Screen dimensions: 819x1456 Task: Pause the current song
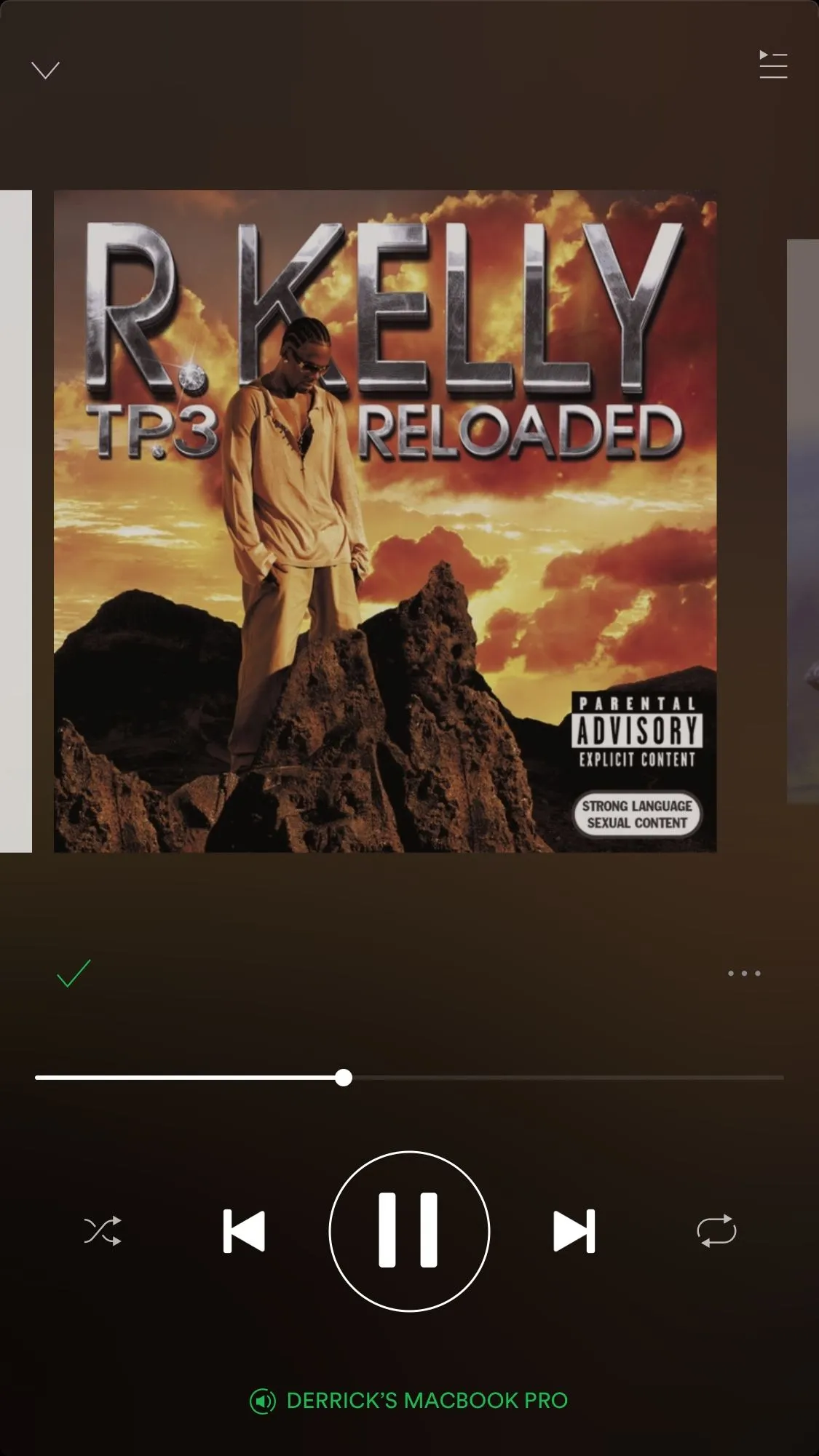(x=409, y=1231)
